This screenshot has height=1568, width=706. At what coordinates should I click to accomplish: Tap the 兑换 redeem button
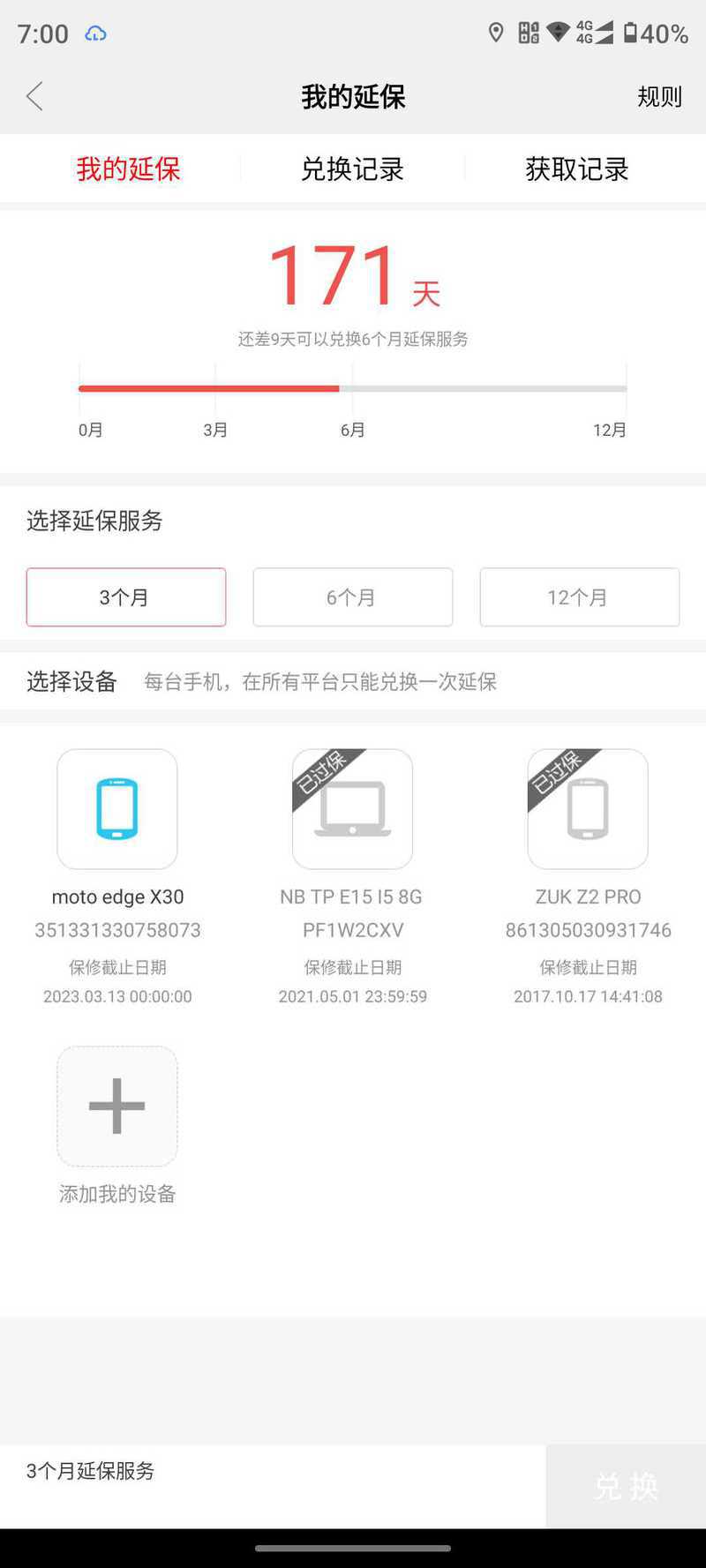point(626,1486)
